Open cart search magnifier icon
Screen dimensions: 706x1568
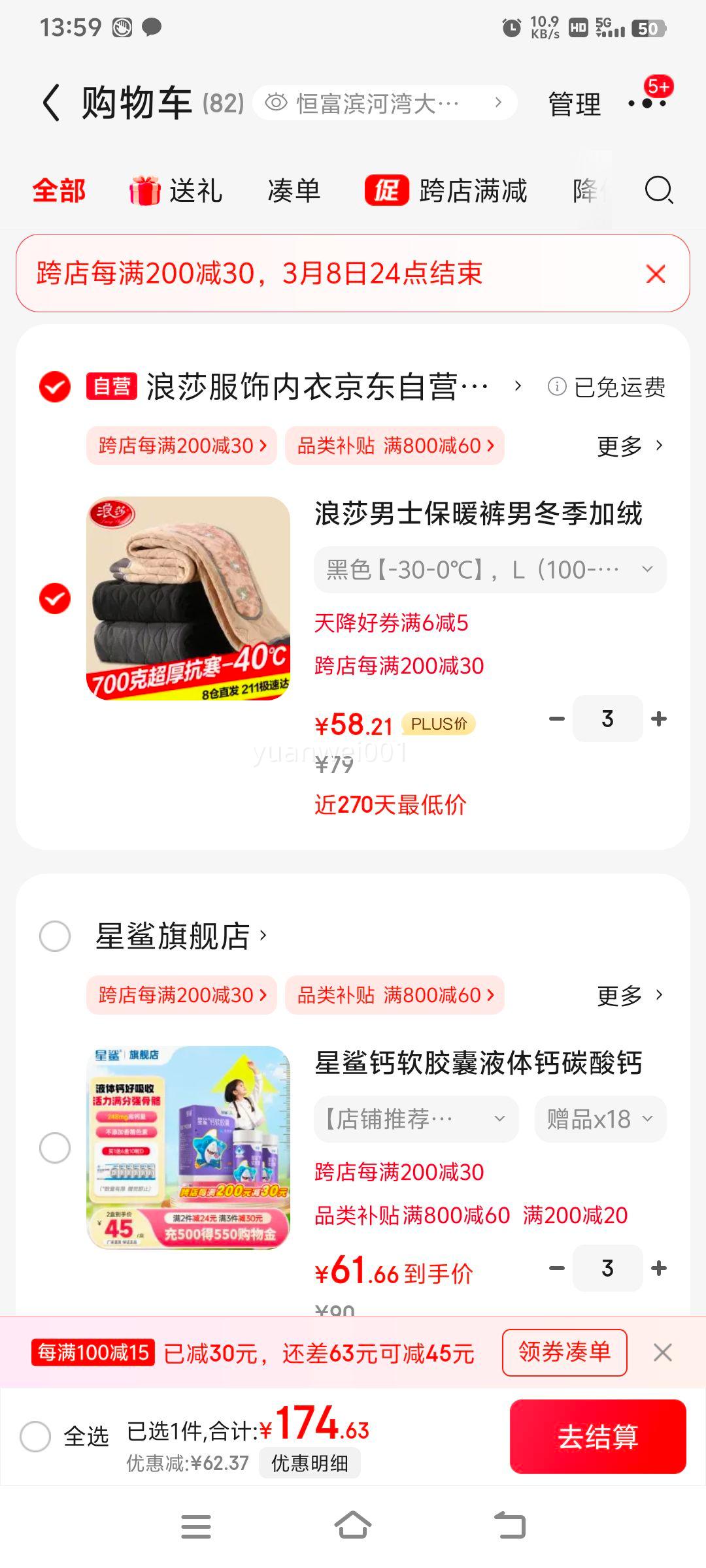[659, 191]
